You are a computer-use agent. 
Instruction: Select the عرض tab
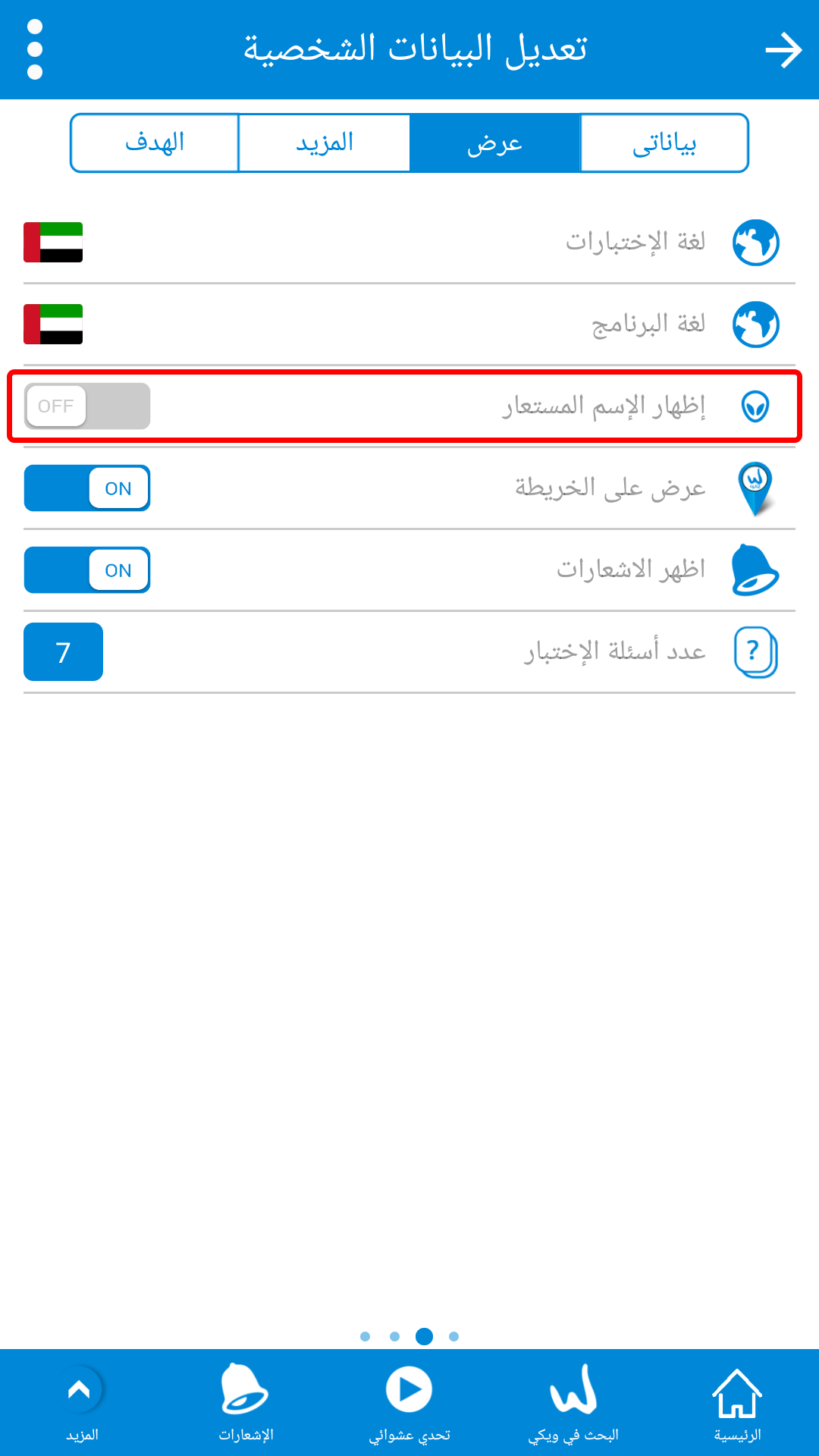point(495,143)
